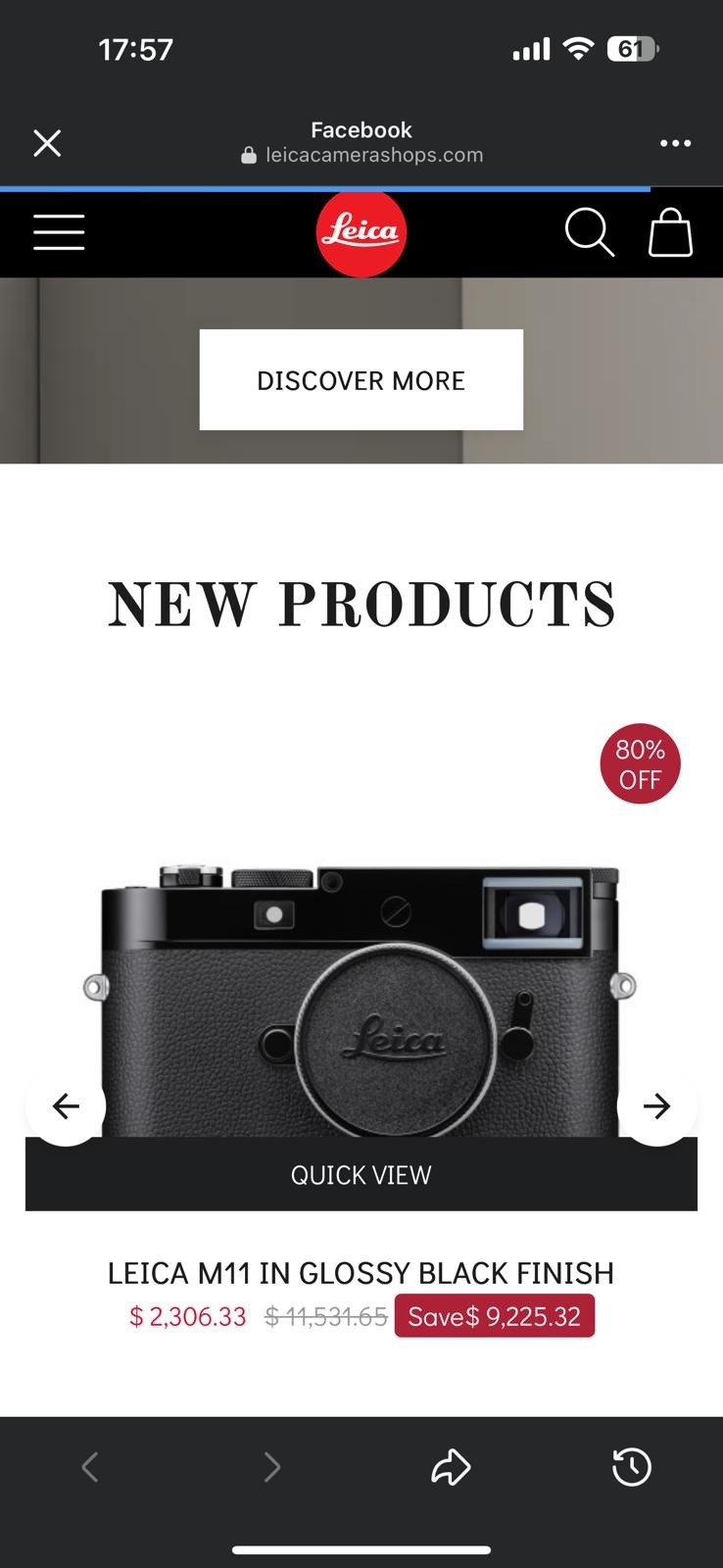Tap the Discover More button
Image resolution: width=723 pixels, height=1568 pixels.
pos(361,380)
